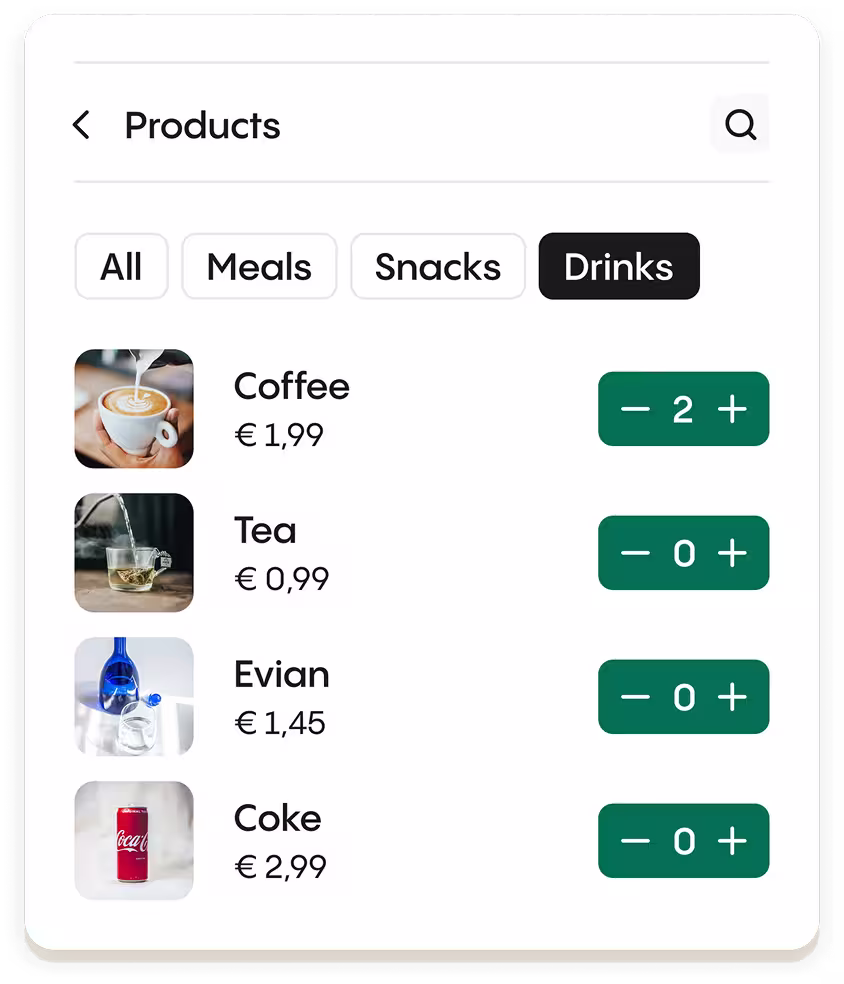Tap the minus button for Tea

pos(635,553)
